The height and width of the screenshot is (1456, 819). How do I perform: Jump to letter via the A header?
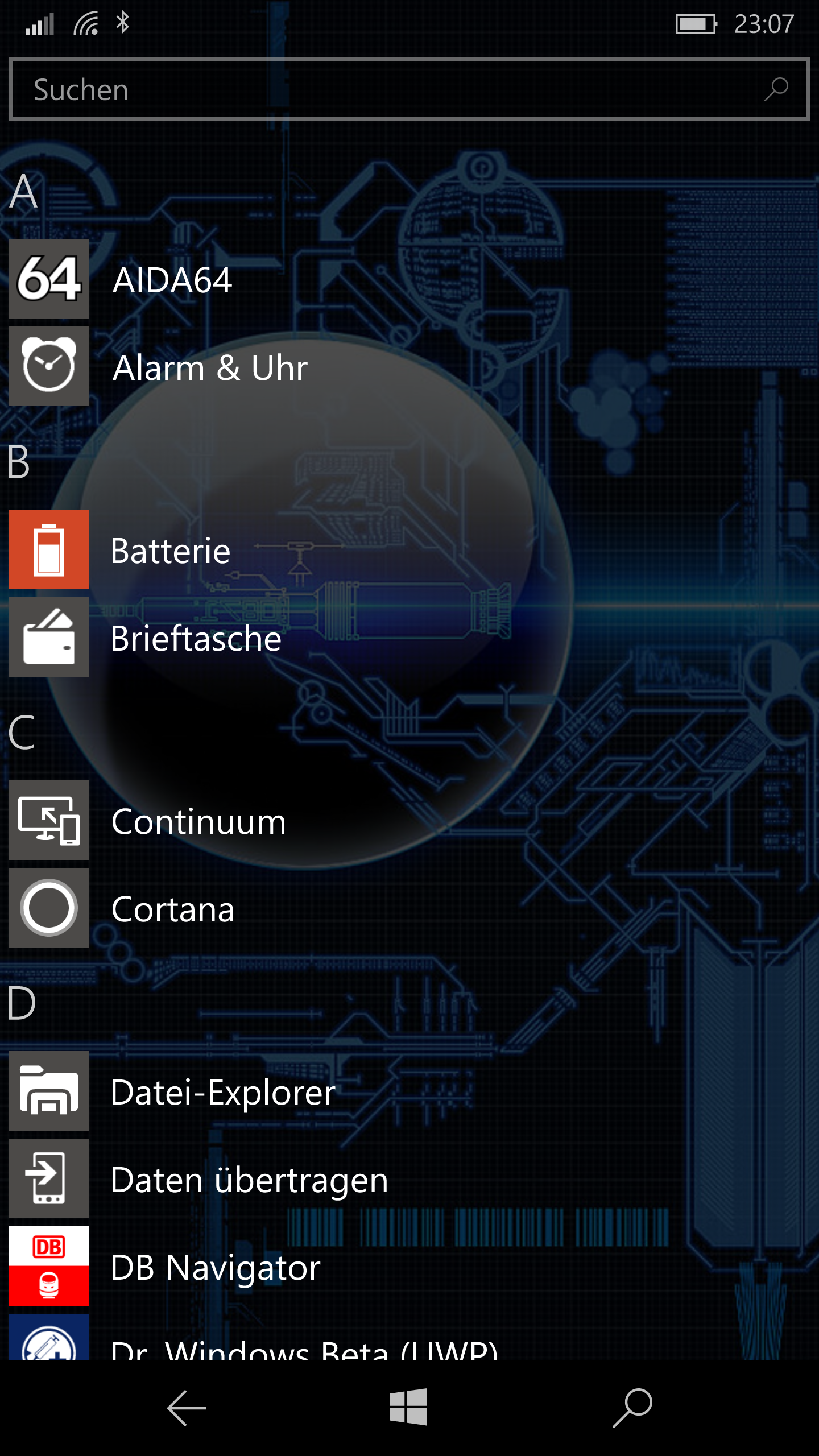click(24, 192)
